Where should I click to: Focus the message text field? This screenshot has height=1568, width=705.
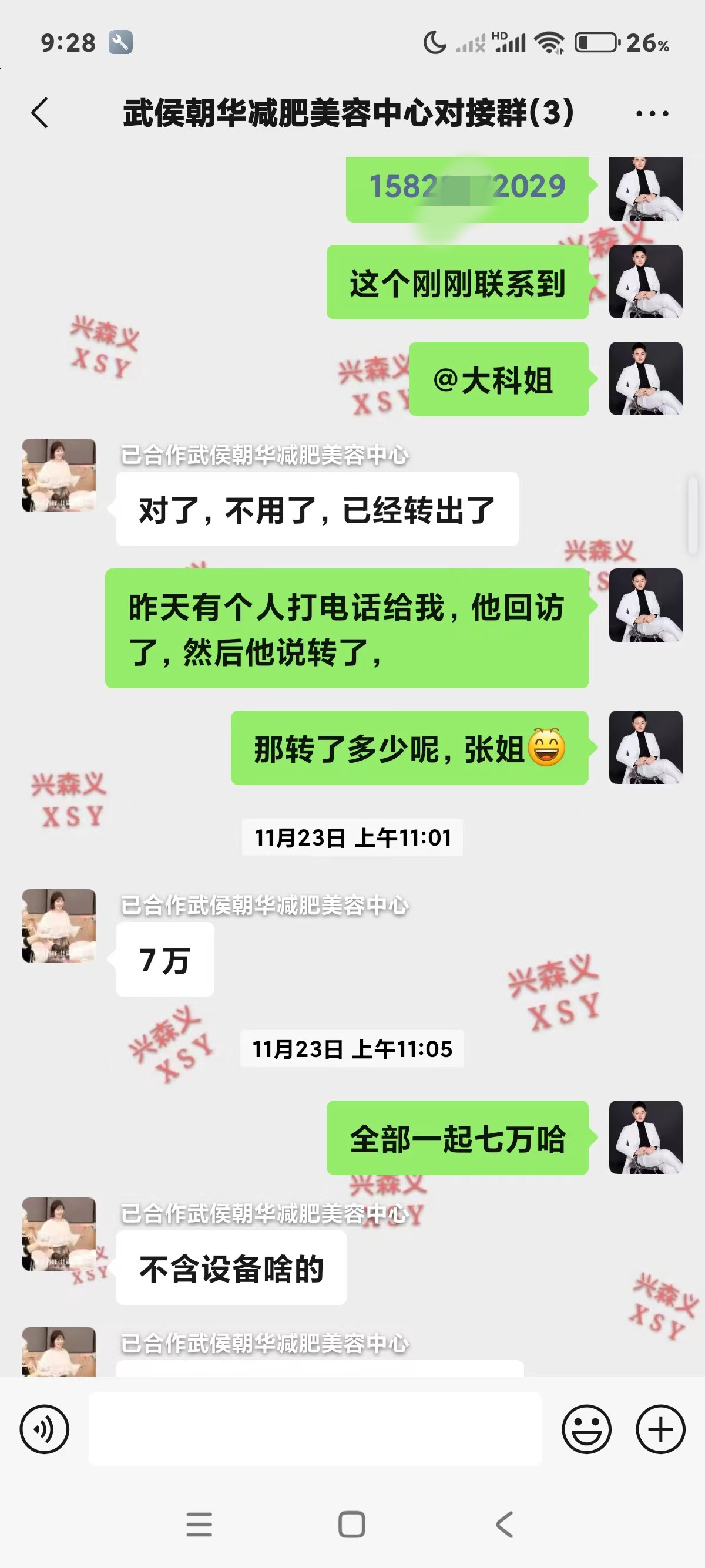(x=315, y=1429)
